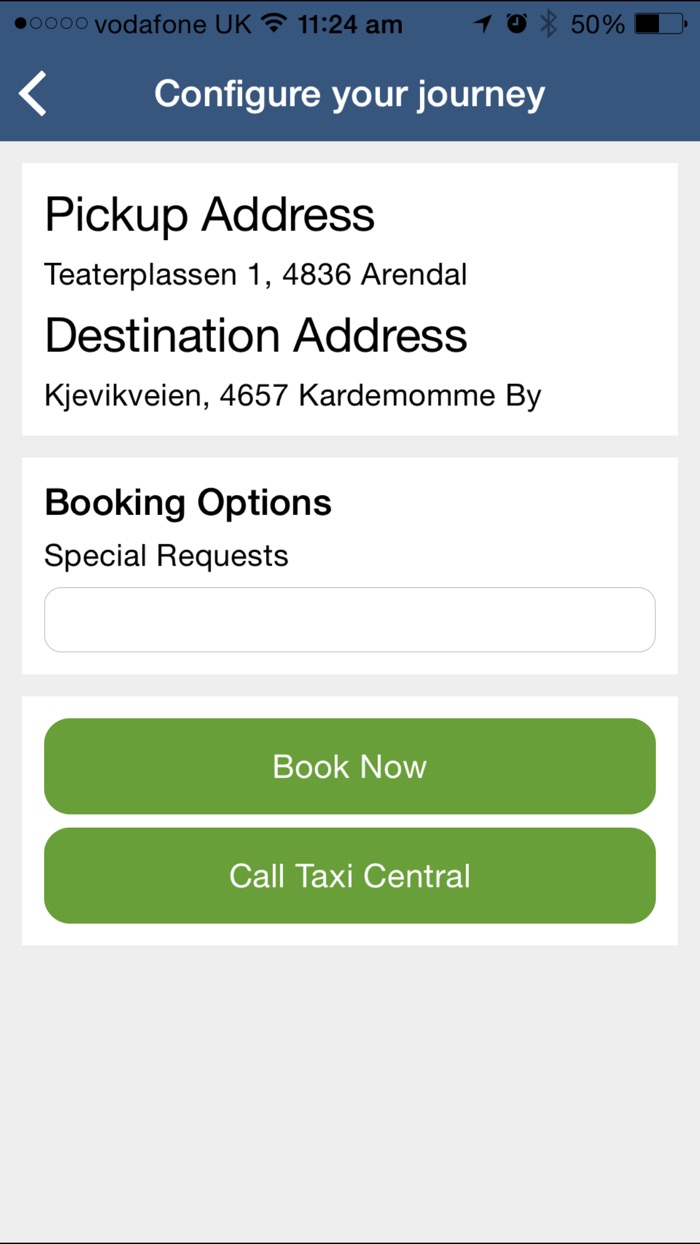Go back with the header arrow
Screen dimensions: 700x1244
click(x=33, y=94)
